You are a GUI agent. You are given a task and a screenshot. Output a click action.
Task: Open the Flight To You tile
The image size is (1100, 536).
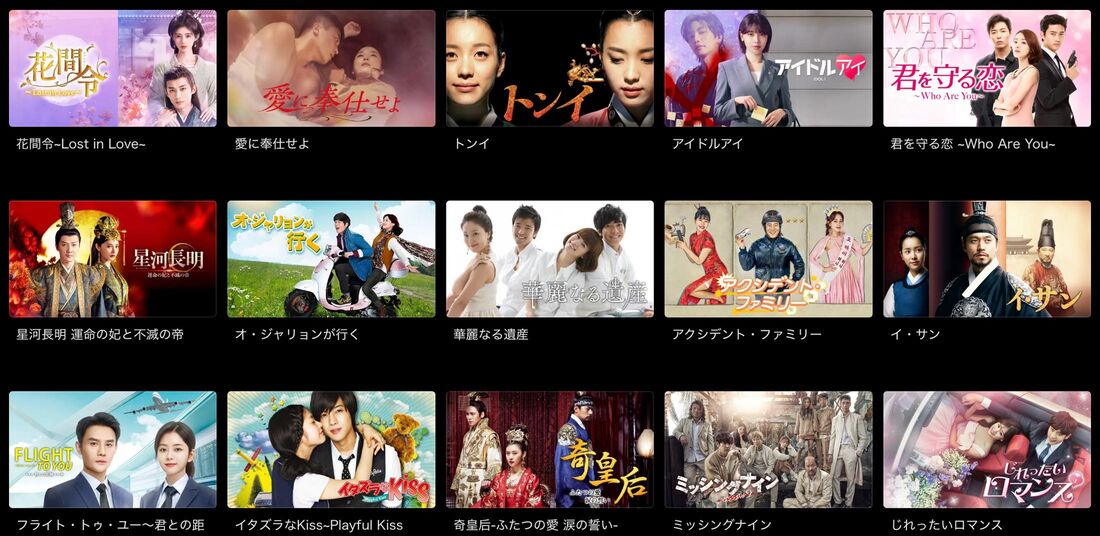pos(112,449)
